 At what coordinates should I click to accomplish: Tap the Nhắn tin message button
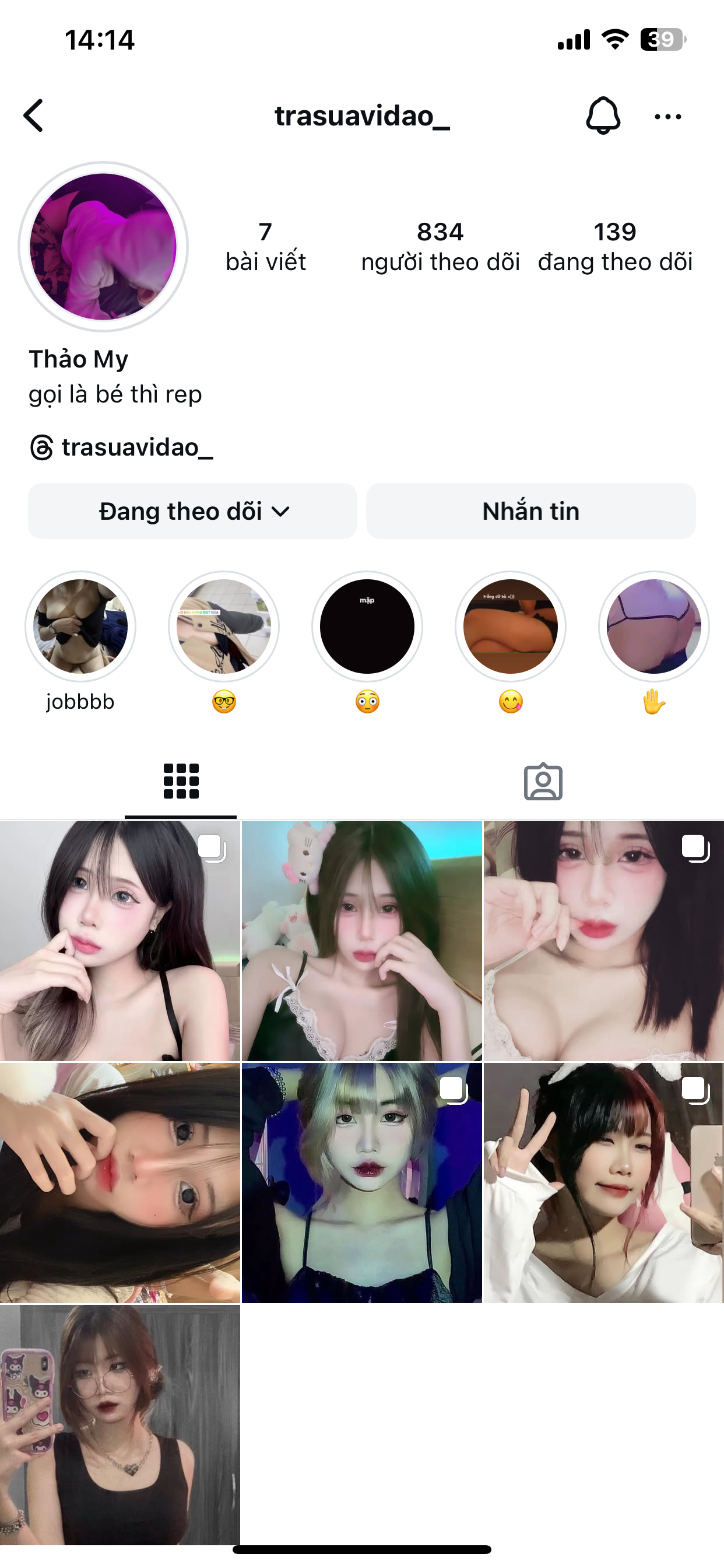(x=530, y=512)
